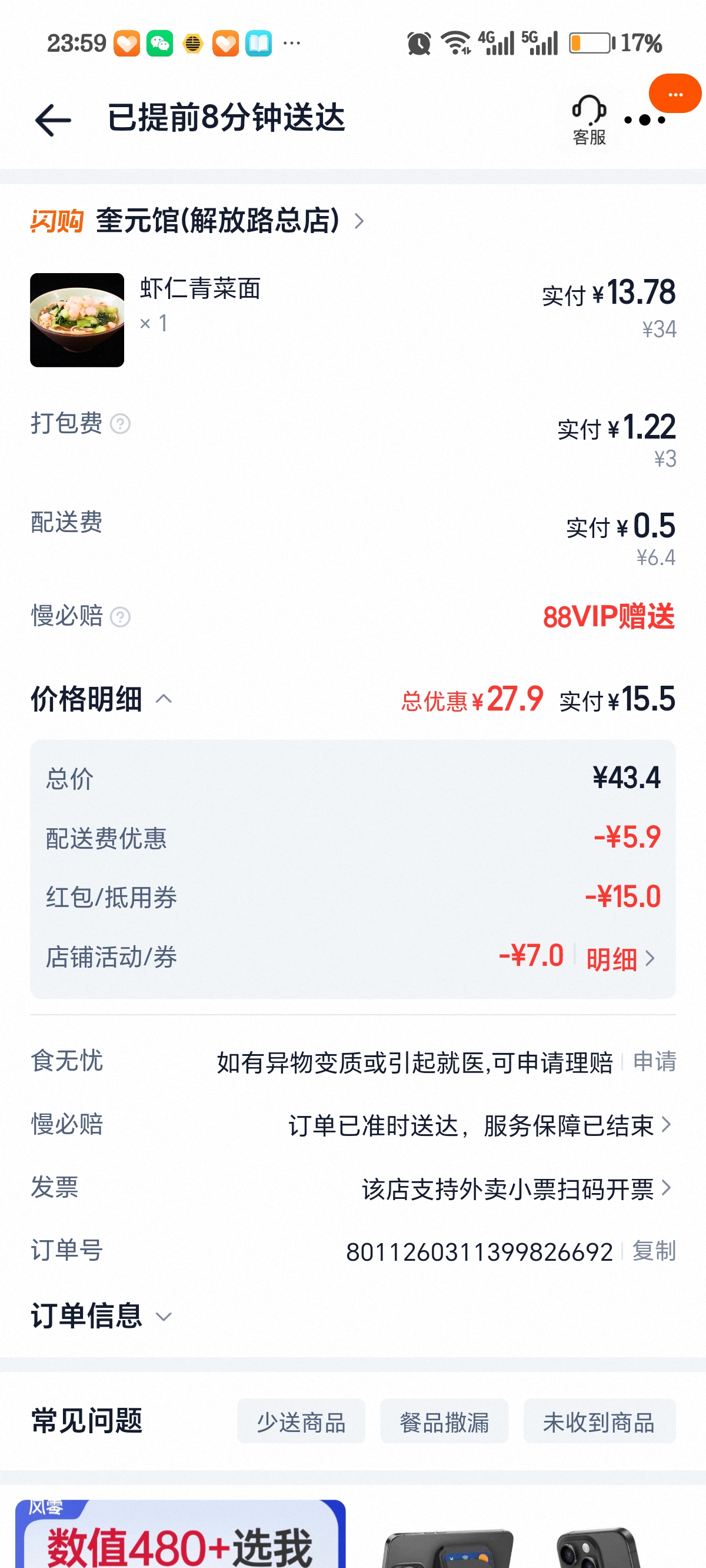
Task: Contact 客服 customer service
Action: pos(588,120)
